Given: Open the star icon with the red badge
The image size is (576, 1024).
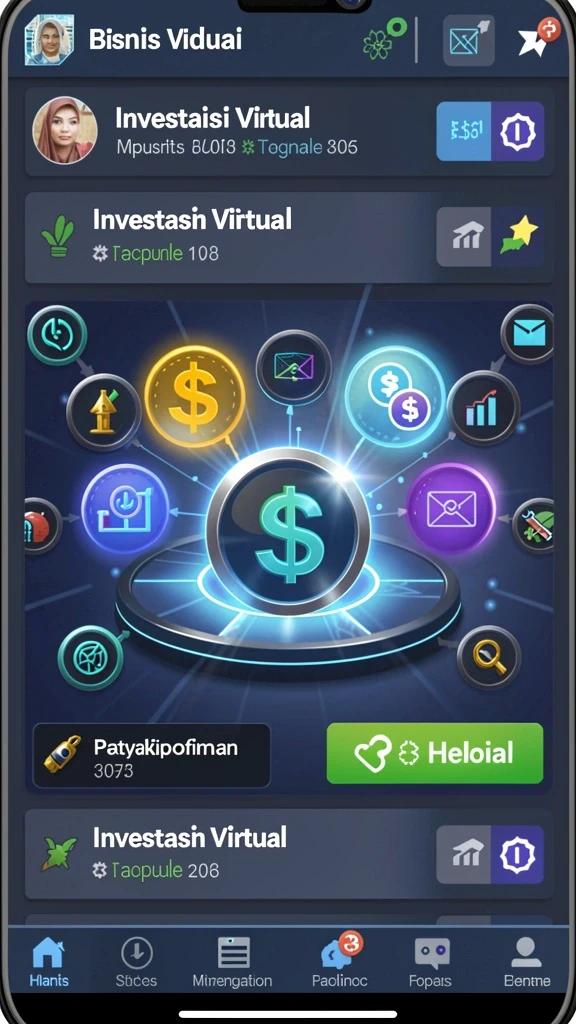Looking at the screenshot, I should coord(538,38).
